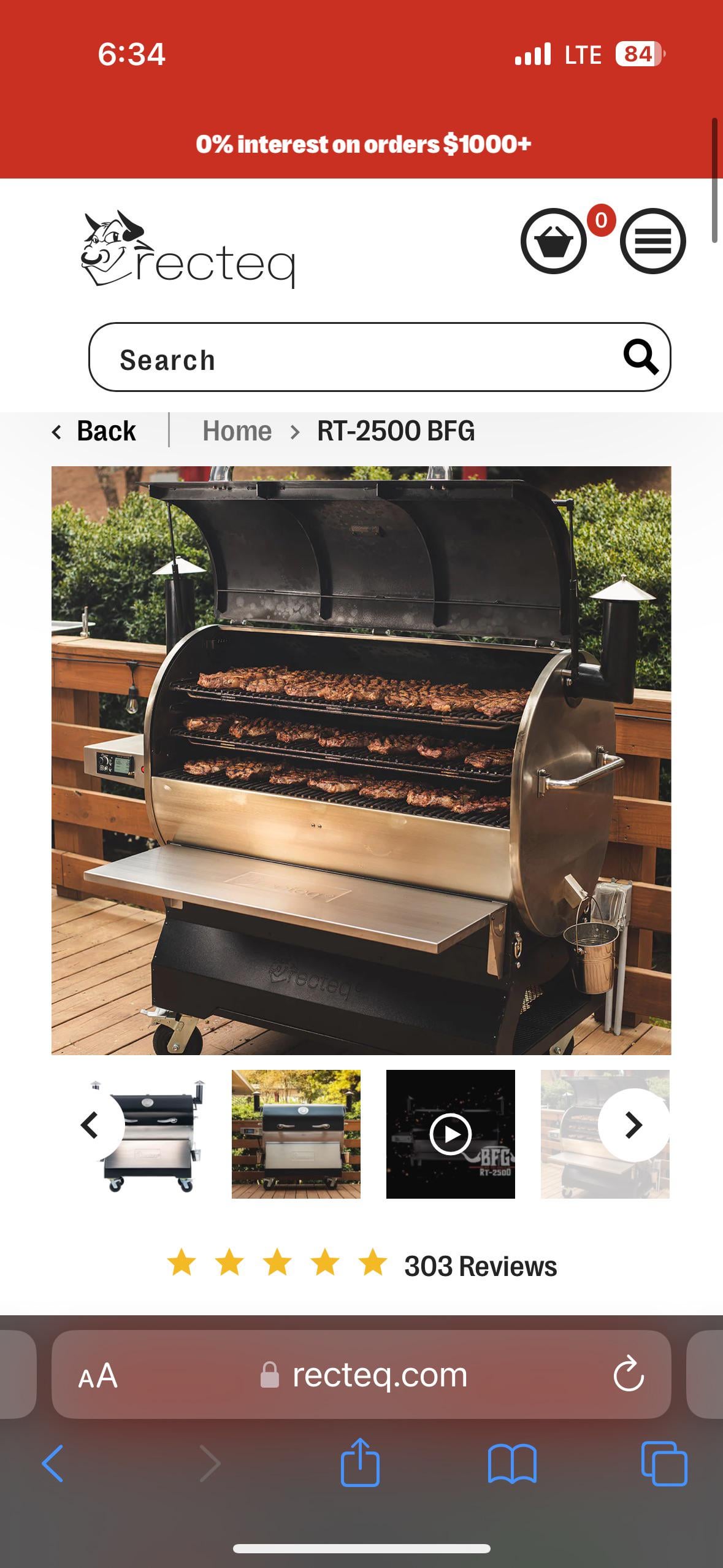Open the 303 Reviews link
Image resolution: width=723 pixels, height=1568 pixels.
pos(480,1266)
